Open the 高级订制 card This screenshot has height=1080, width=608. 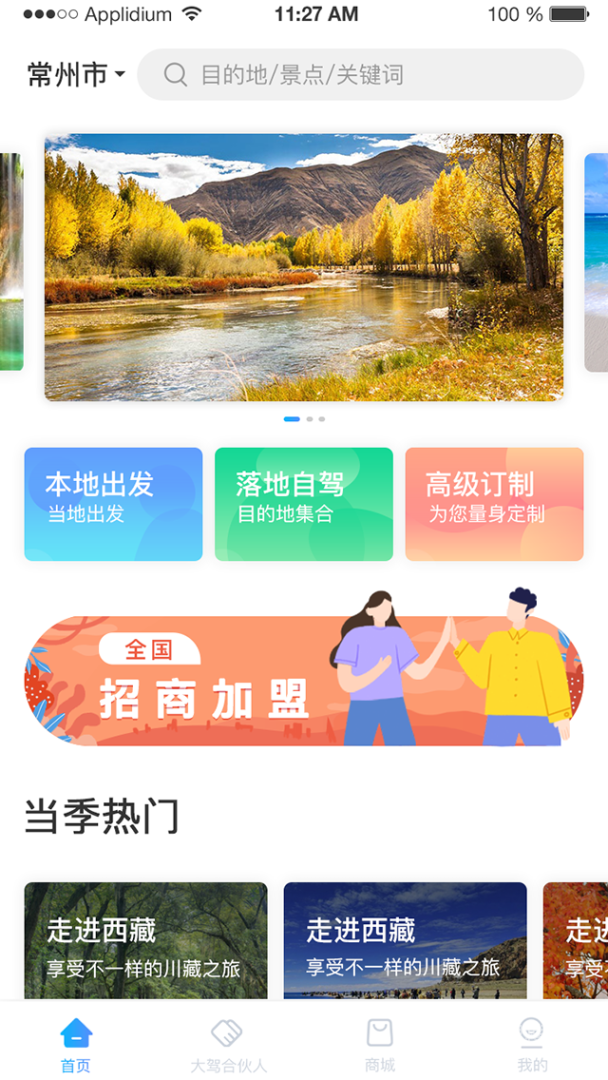click(x=494, y=504)
